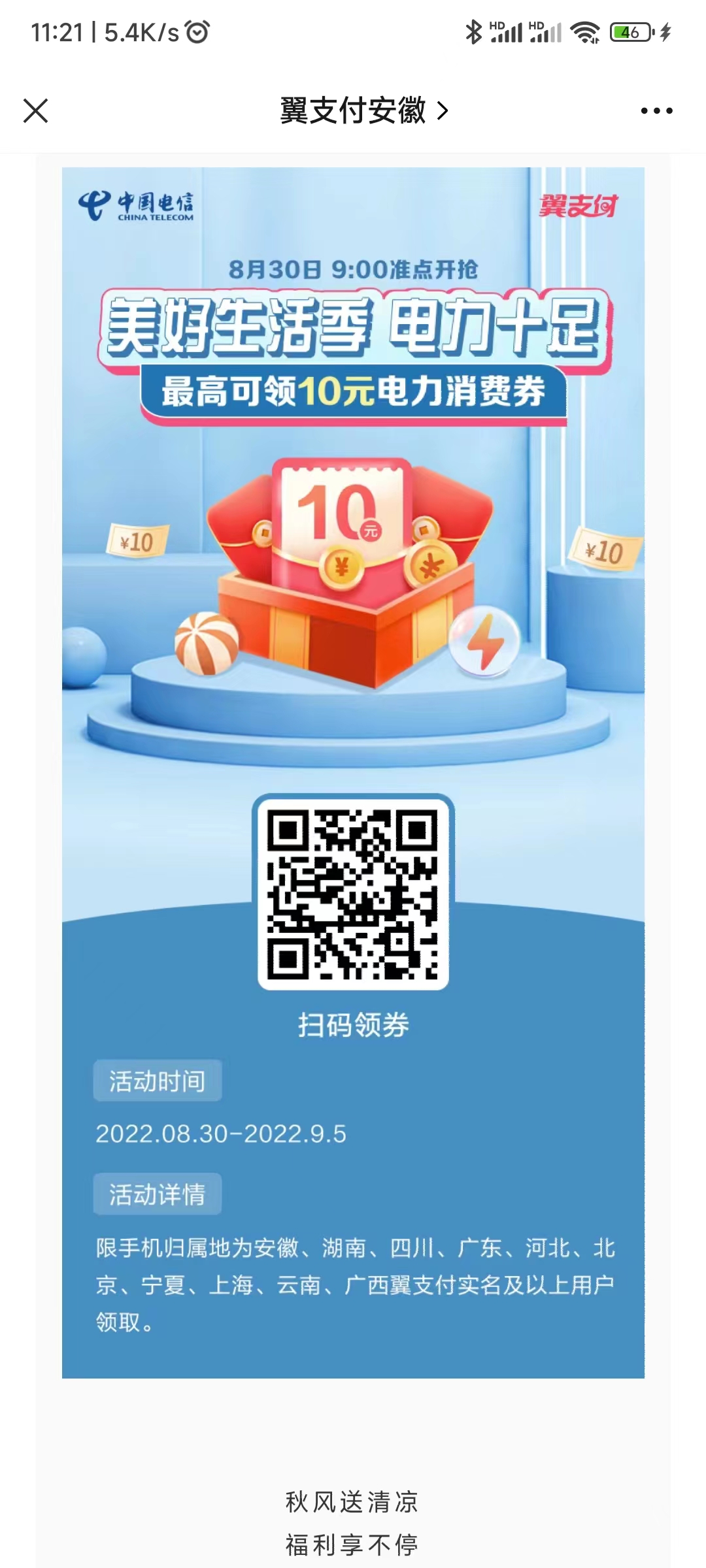This screenshot has height=1568, width=706.
Task: Open the three-dot overflow menu
Action: (656, 110)
